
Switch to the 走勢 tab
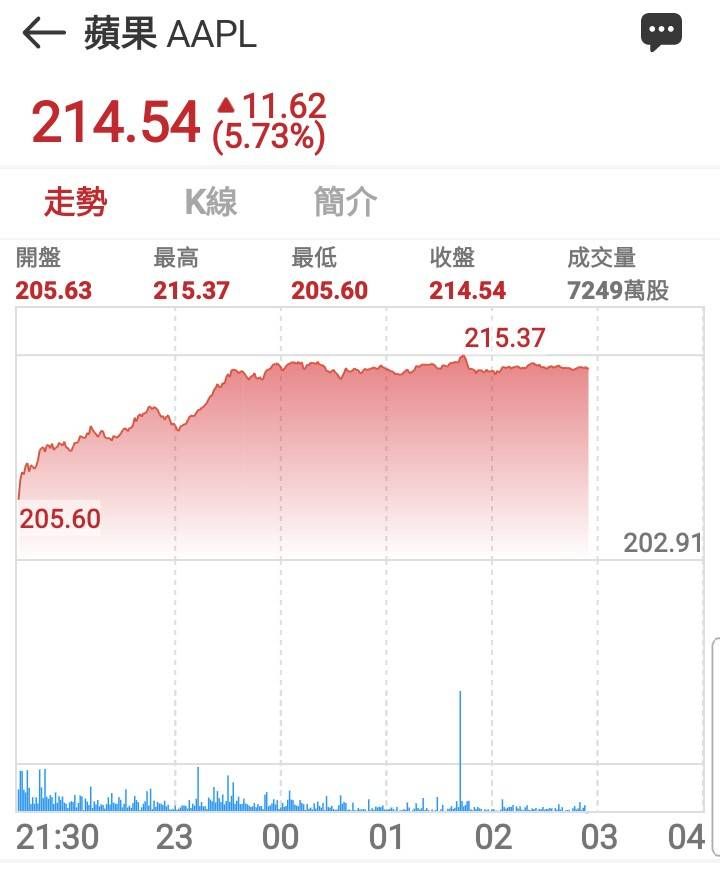coord(76,203)
